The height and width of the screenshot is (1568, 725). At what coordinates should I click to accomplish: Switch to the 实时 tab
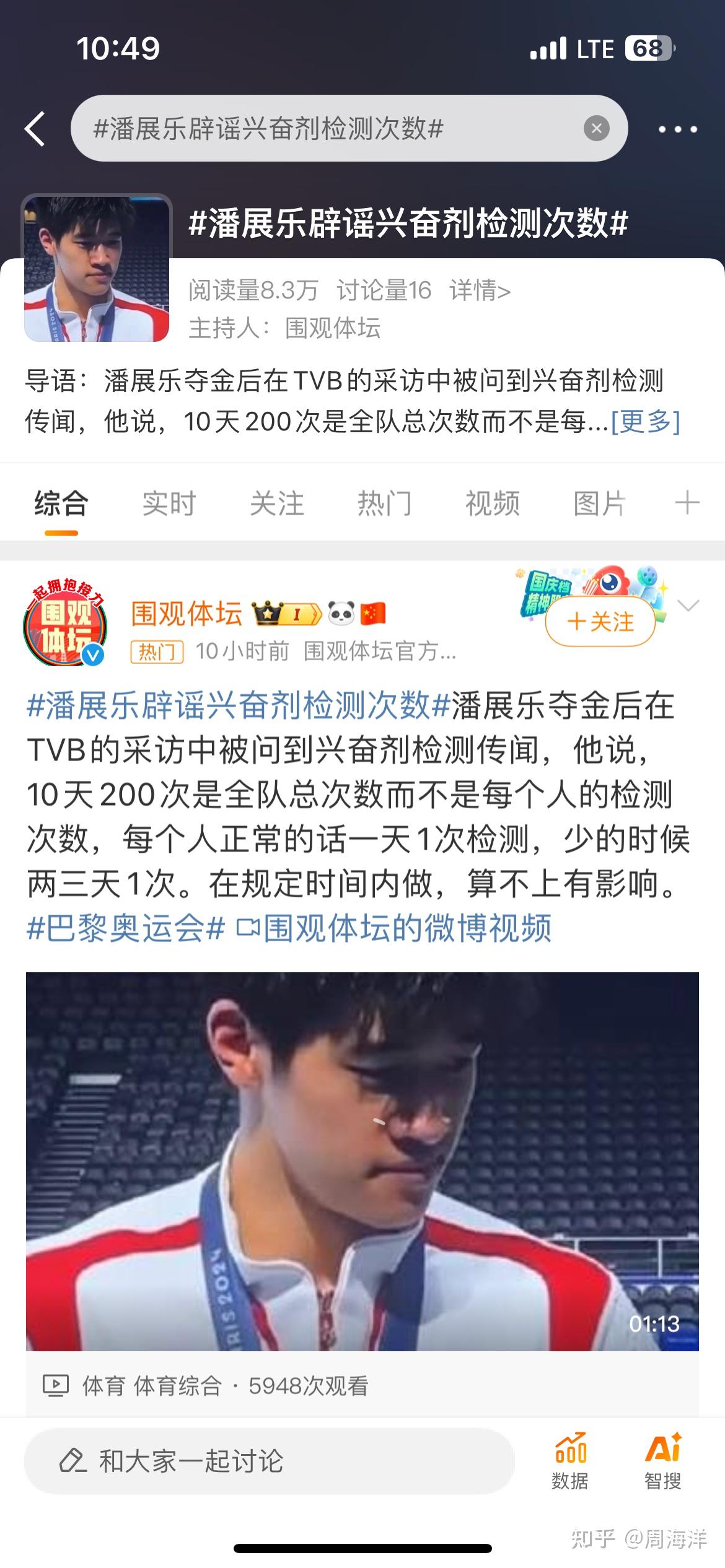(169, 503)
